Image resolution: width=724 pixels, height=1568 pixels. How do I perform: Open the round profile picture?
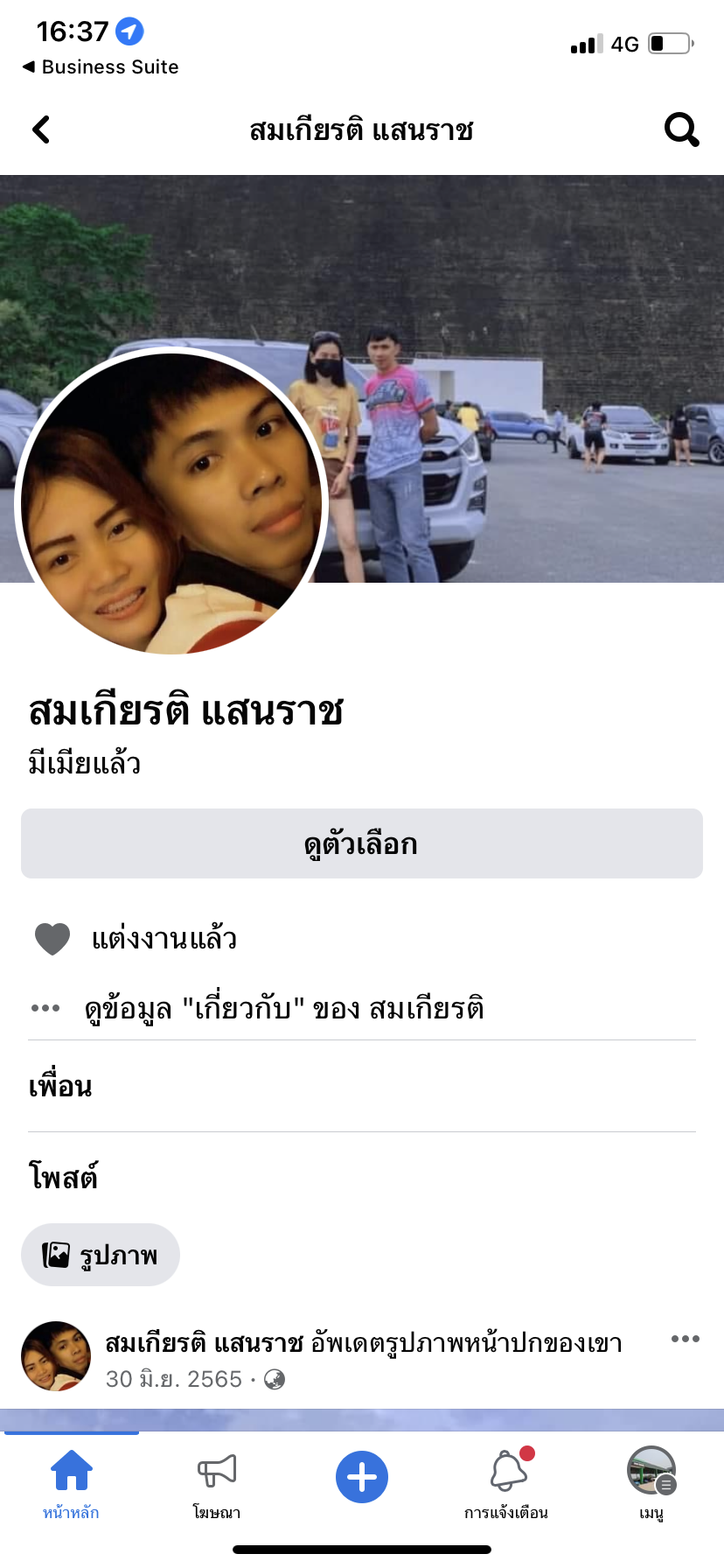171,501
